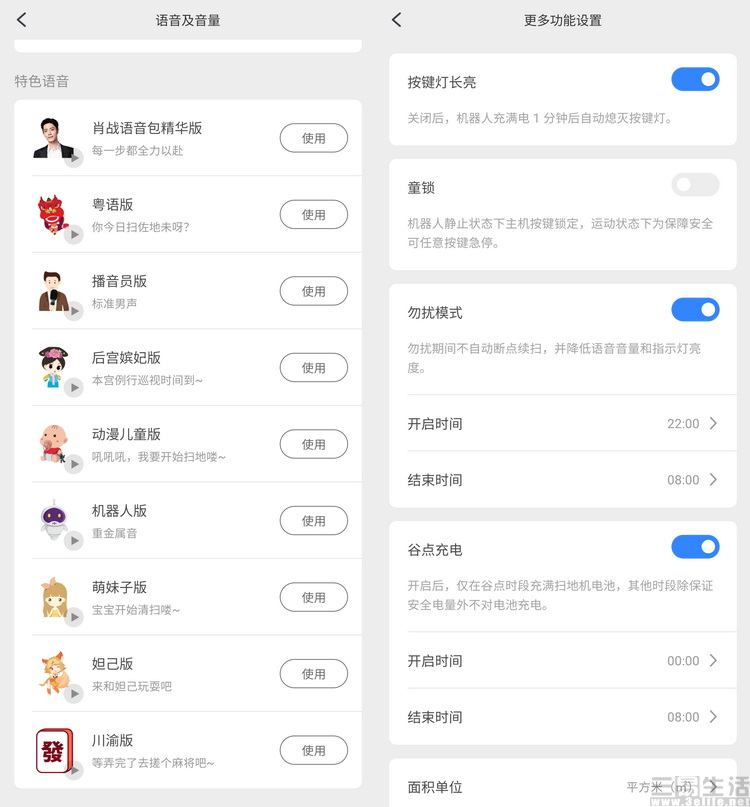Screen dimensions: 750x807
Task: Disable 勿扰模式
Action: (x=695, y=310)
